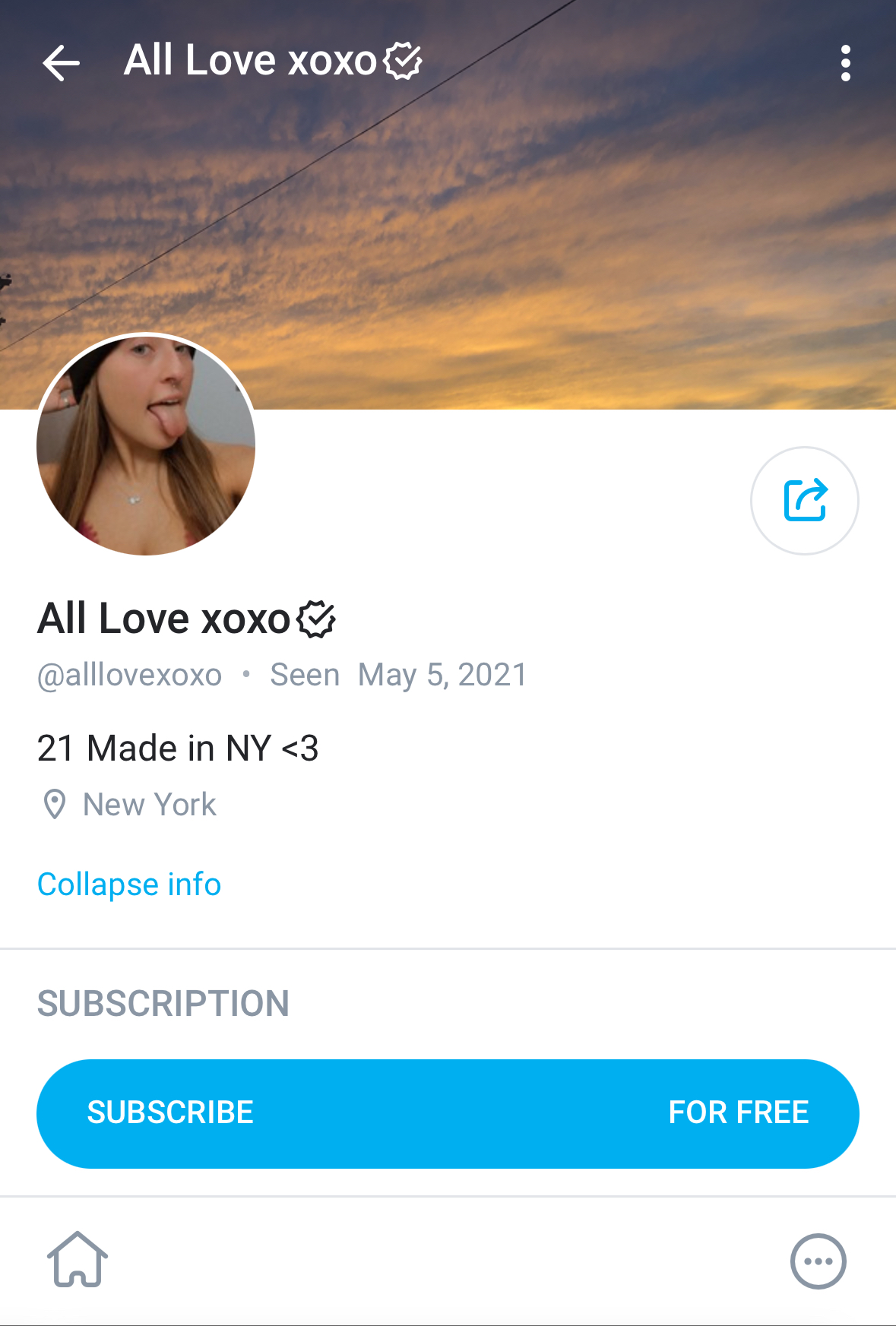Tap Collapse info link
The image size is (896, 1326).
coord(129,884)
